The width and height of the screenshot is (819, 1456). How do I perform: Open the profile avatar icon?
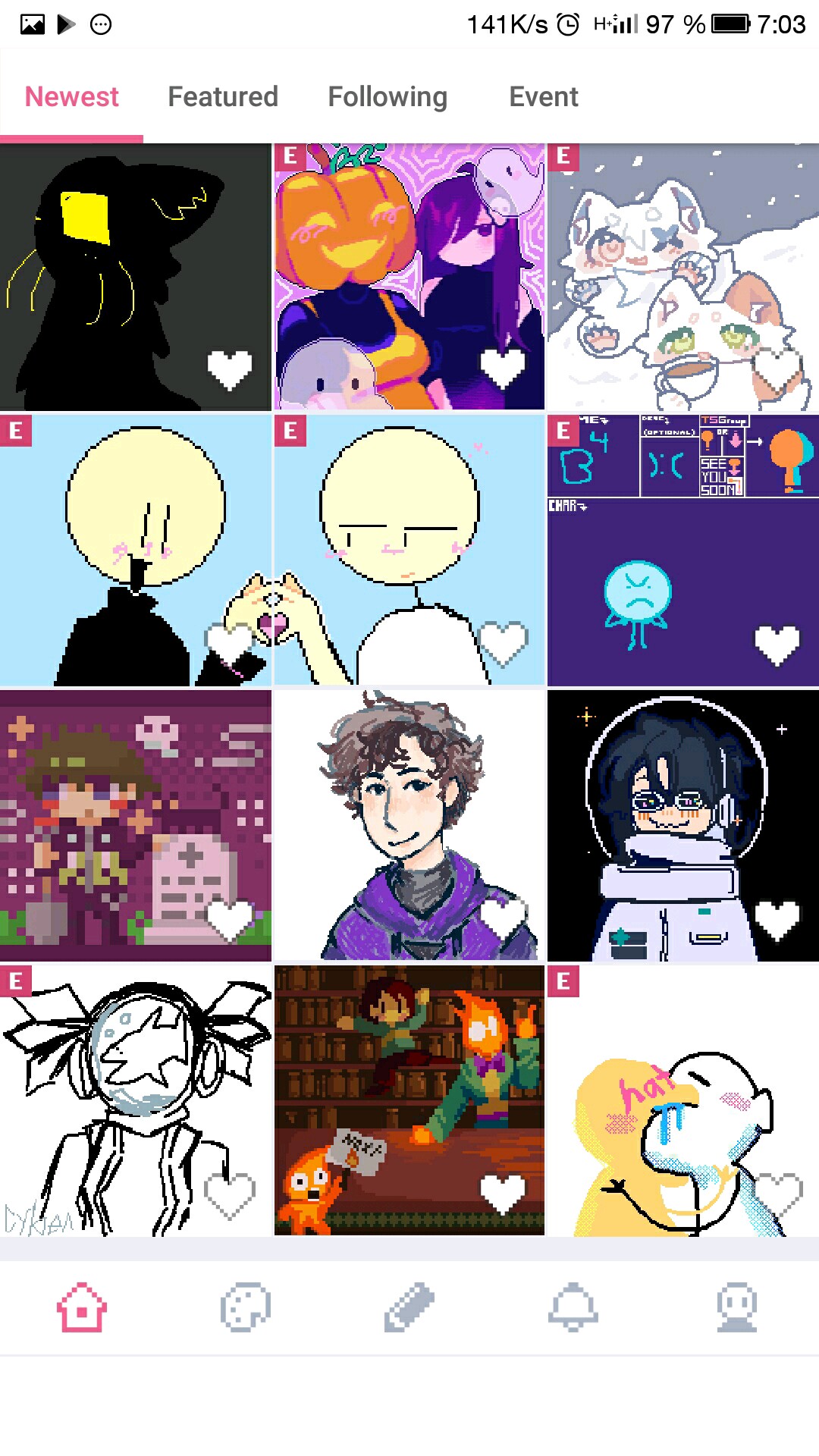click(737, 1307)
